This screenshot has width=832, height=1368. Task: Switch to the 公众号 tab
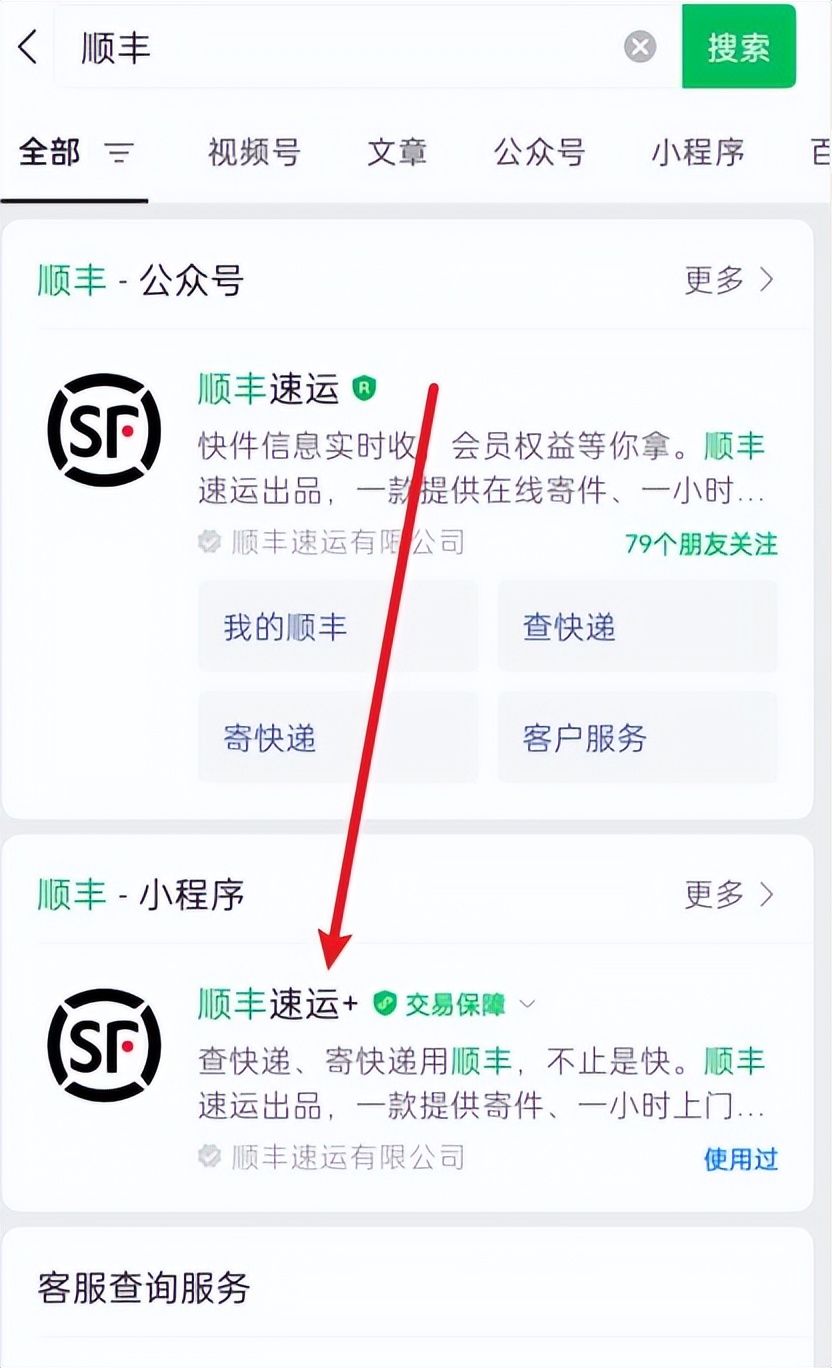tap(539, 153)
